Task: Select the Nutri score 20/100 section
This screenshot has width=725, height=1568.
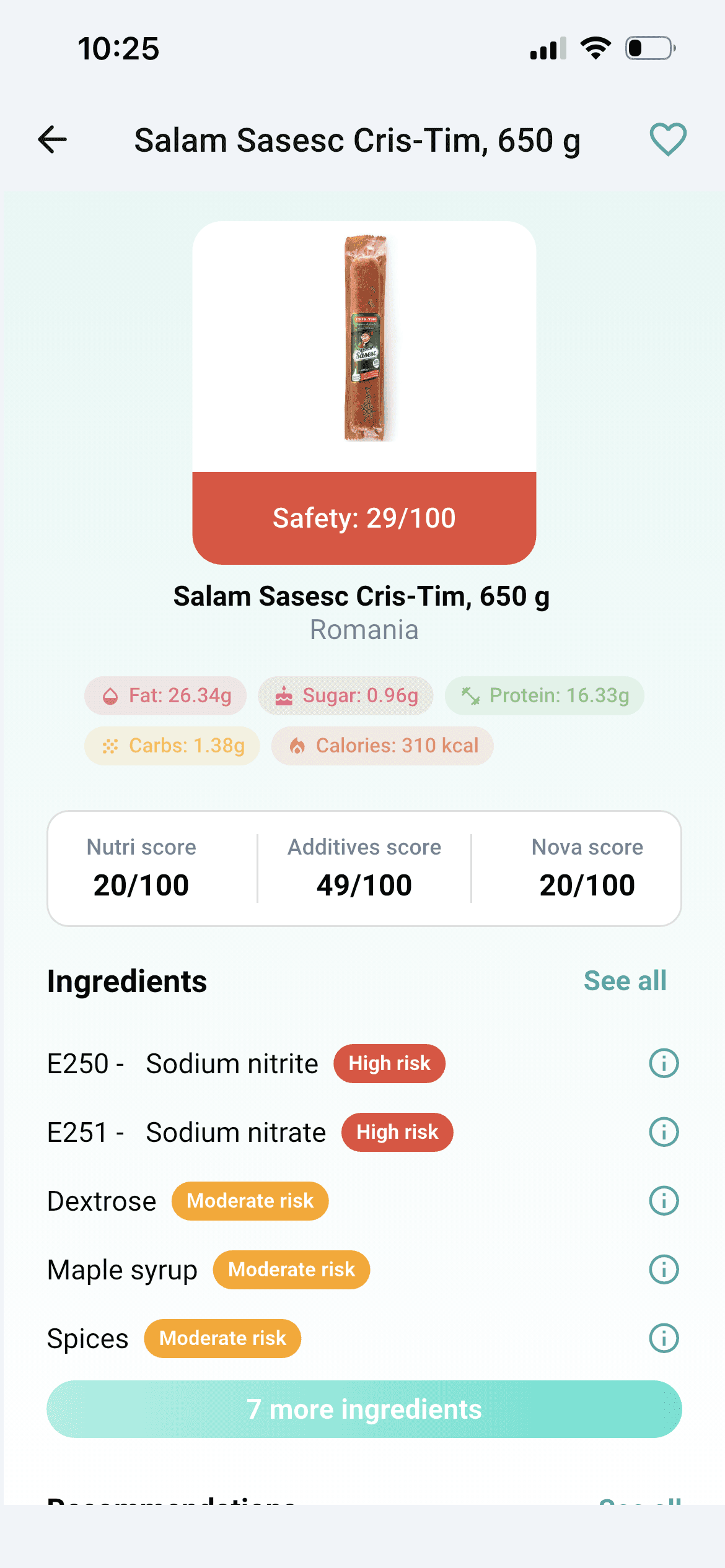Action: coord(142,866)
